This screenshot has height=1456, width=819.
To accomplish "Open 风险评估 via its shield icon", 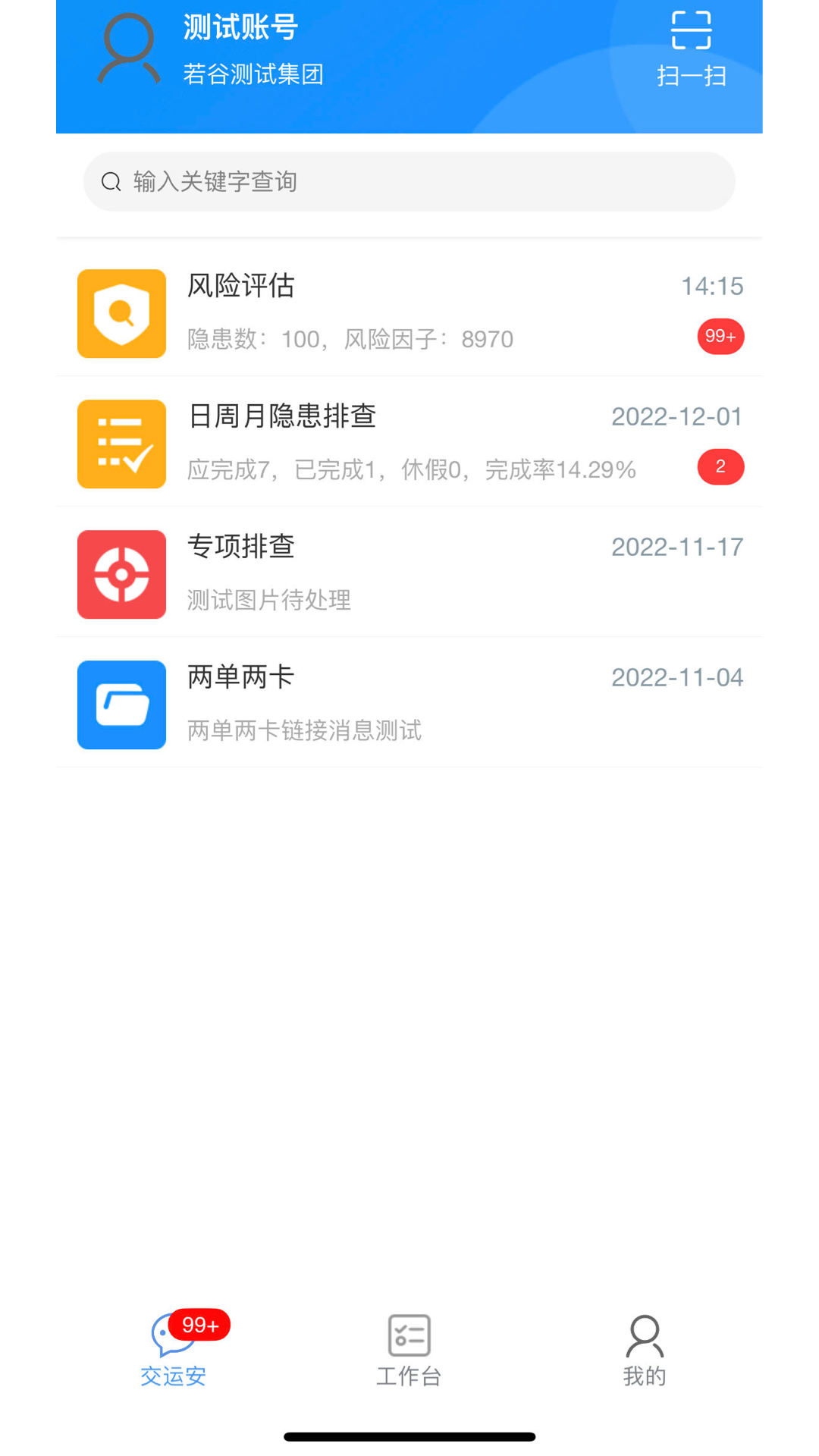I will coord(121,314).
